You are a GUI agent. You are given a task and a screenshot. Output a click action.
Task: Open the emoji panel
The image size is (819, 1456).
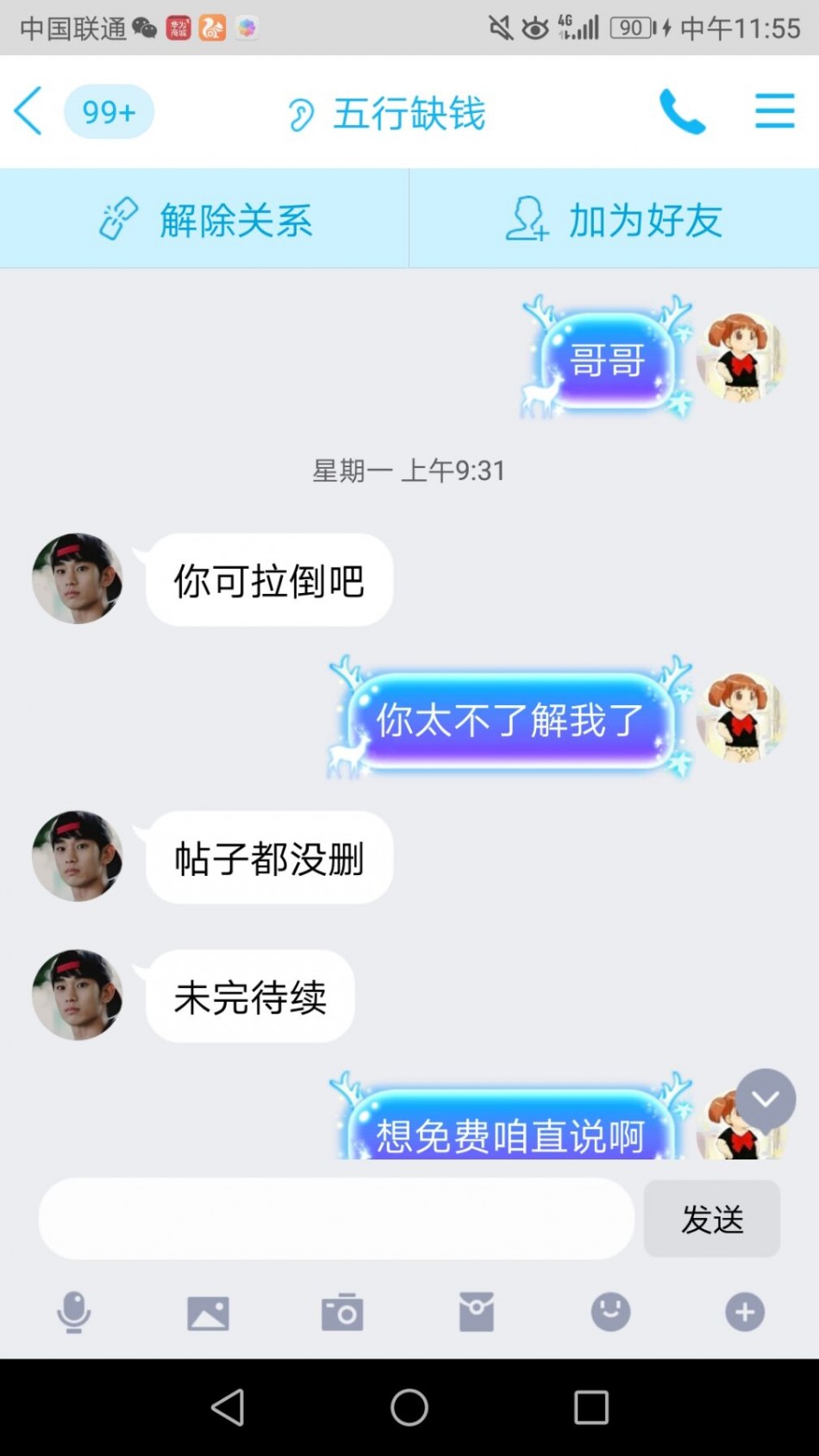coord(610,1312)
